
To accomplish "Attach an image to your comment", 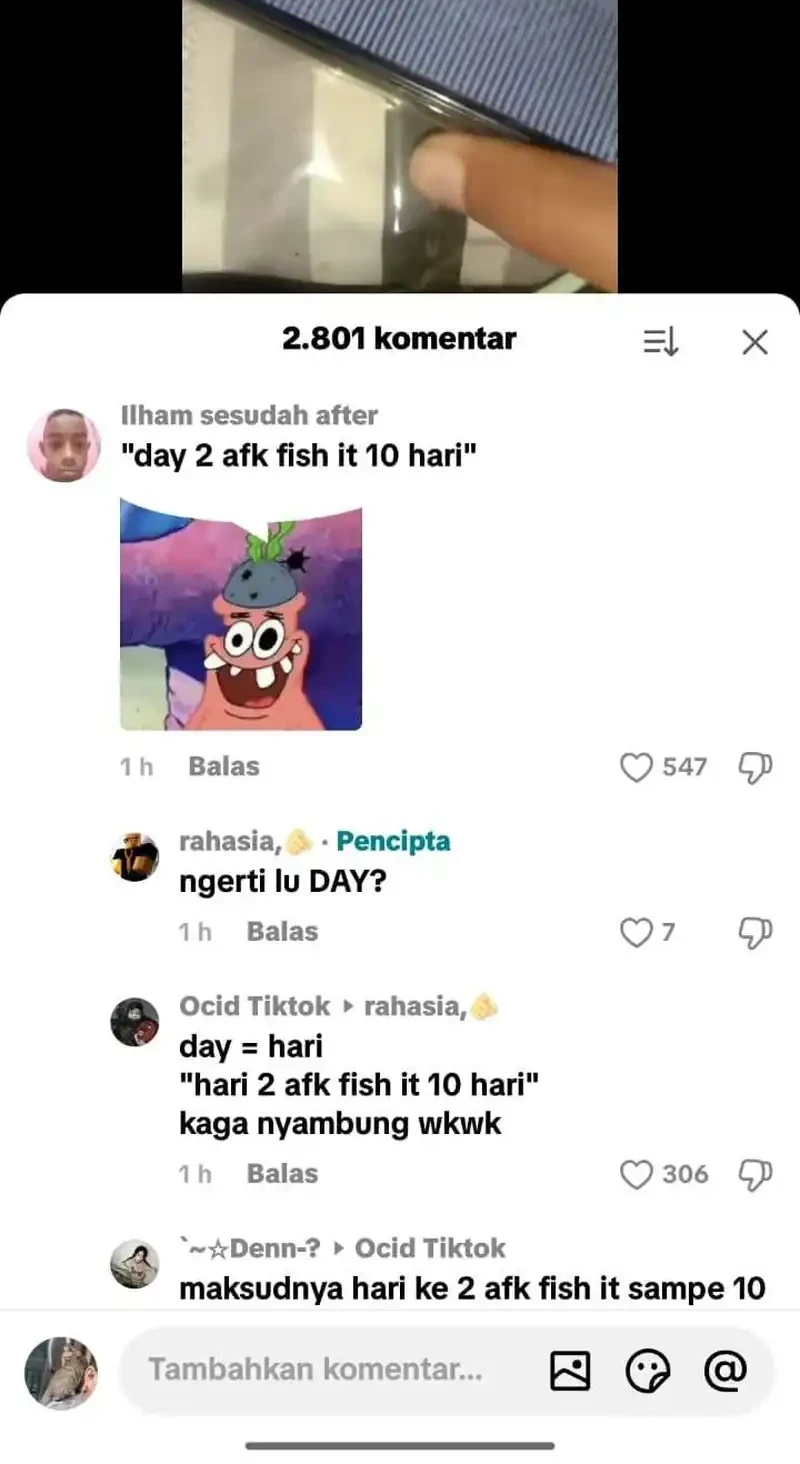I will coord(570,1370).
